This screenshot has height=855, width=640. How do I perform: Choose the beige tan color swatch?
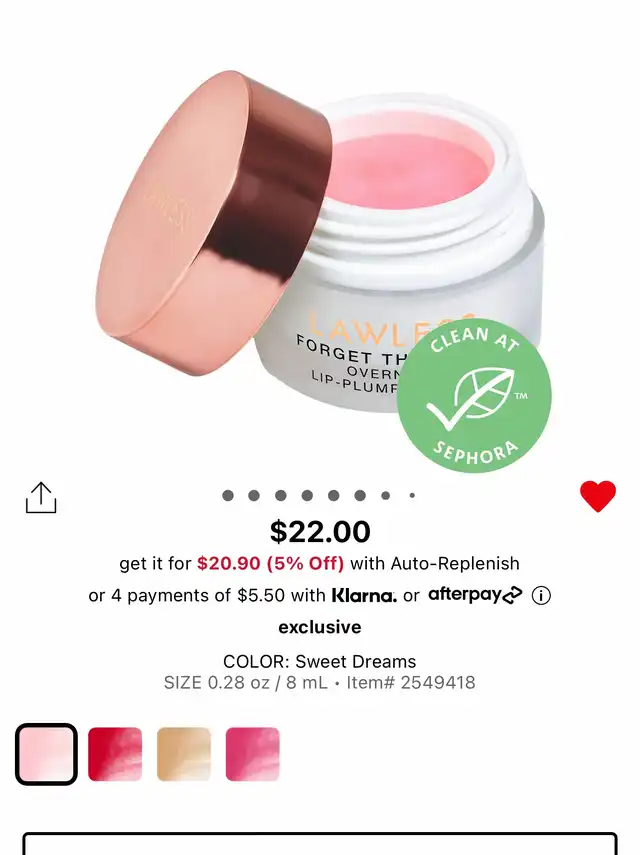184,754
